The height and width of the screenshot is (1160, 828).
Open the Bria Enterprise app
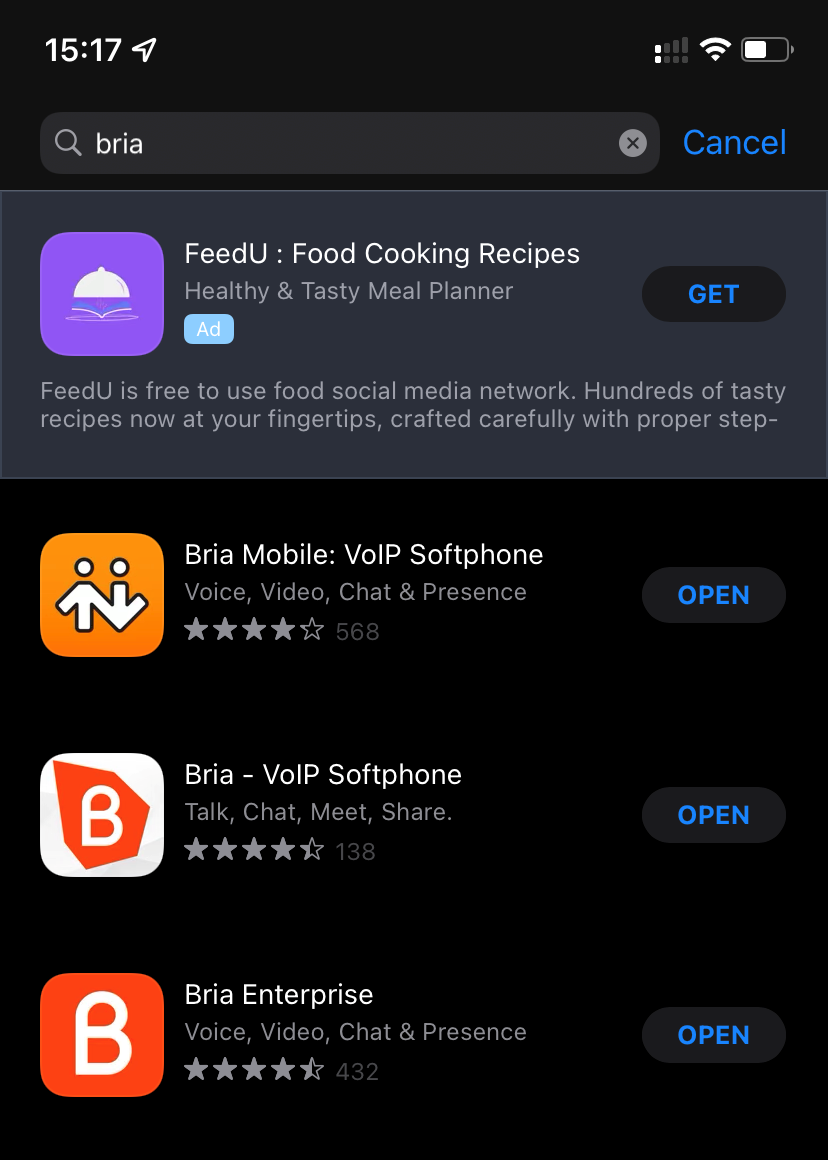713,1035
